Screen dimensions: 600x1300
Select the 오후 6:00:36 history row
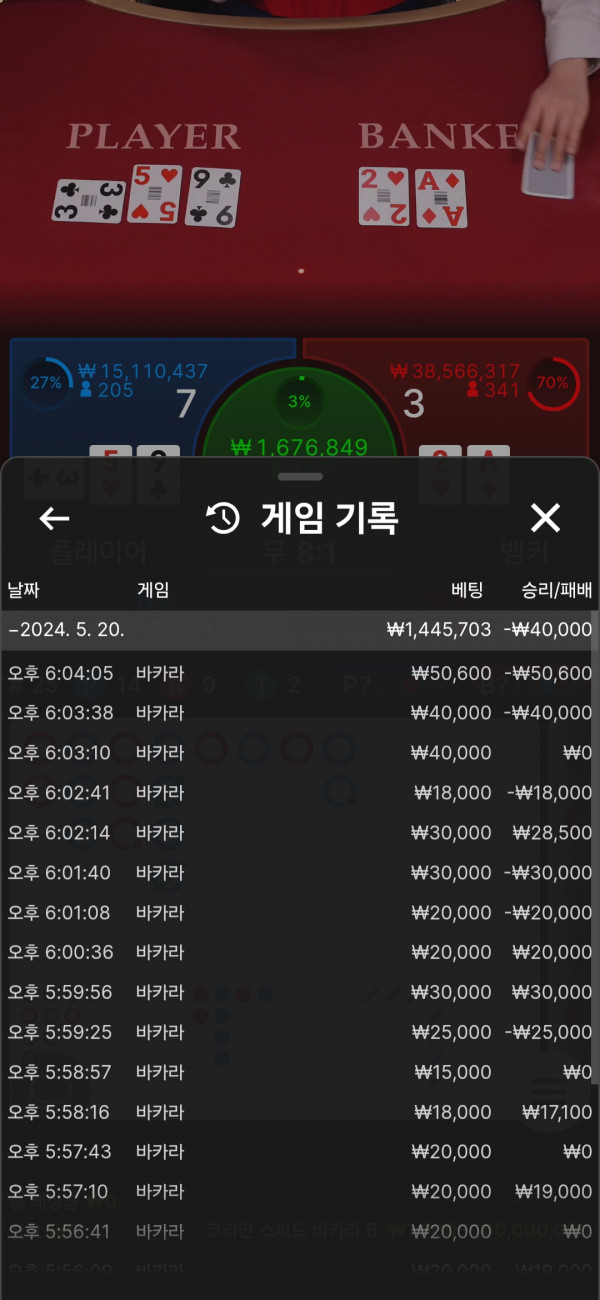pos(300,953)
